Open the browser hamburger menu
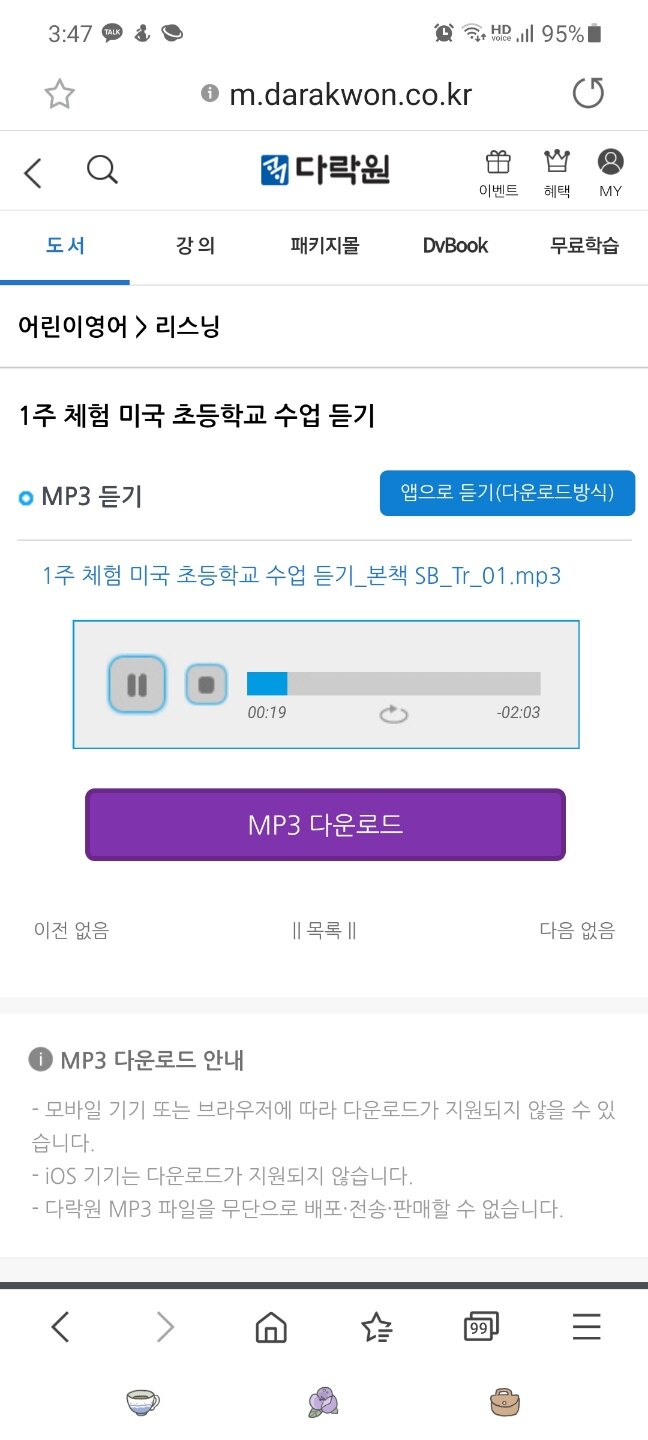This screenshot has height=1440, width=648. pyautogui.click(x=587, y=1327)
